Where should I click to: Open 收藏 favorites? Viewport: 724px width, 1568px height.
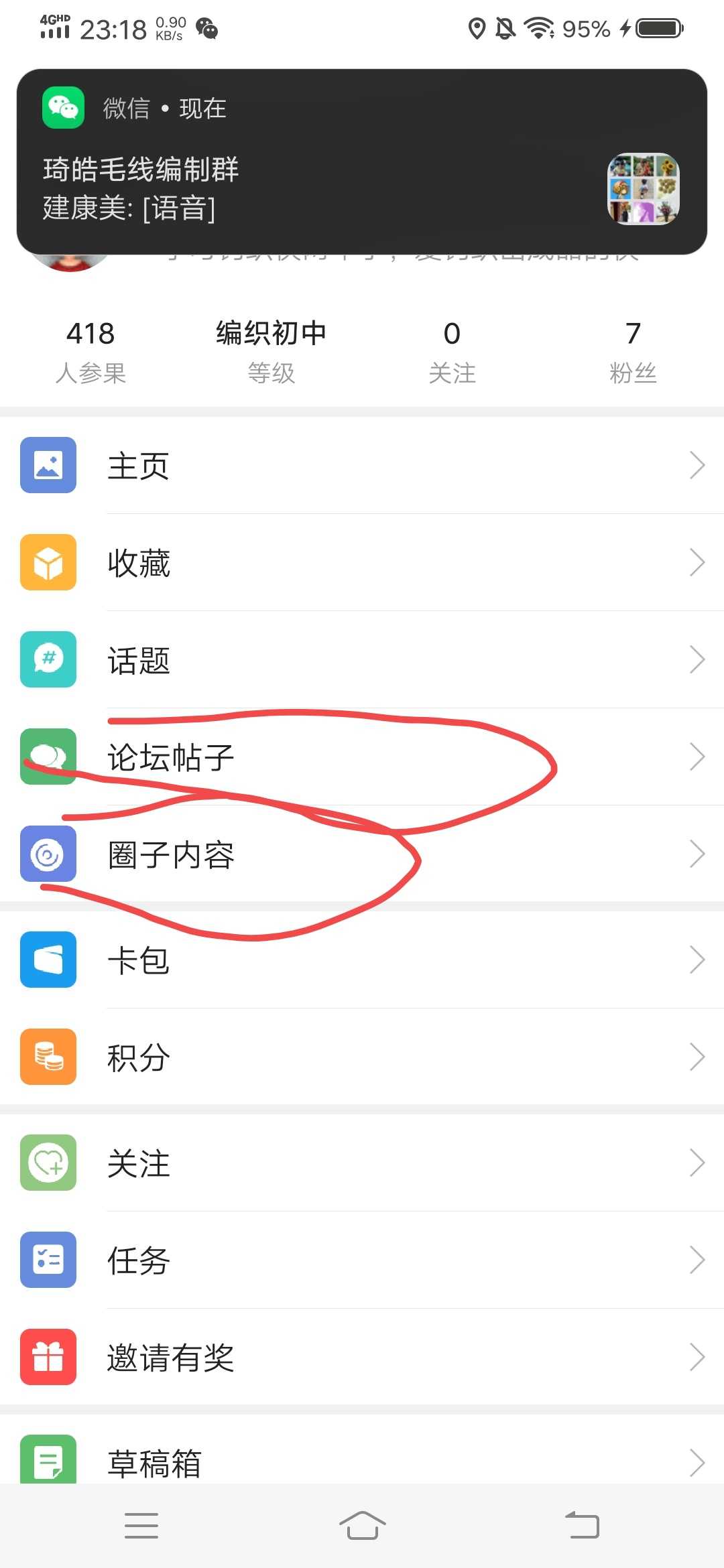(362, 562)
